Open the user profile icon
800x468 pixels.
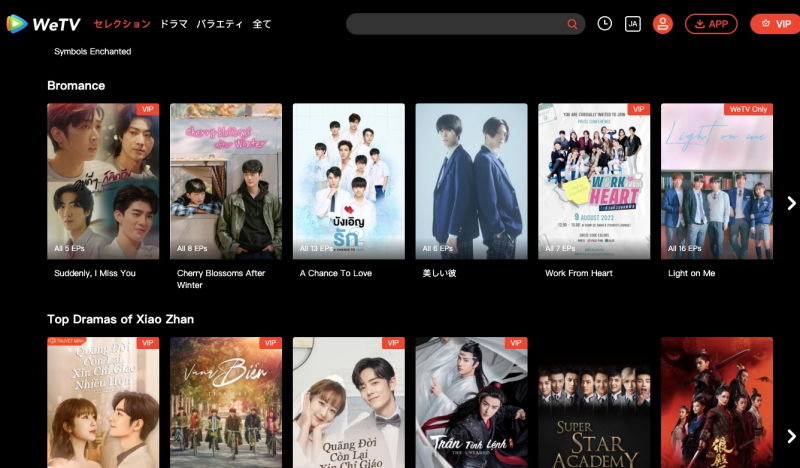click(x=662, y=24)
